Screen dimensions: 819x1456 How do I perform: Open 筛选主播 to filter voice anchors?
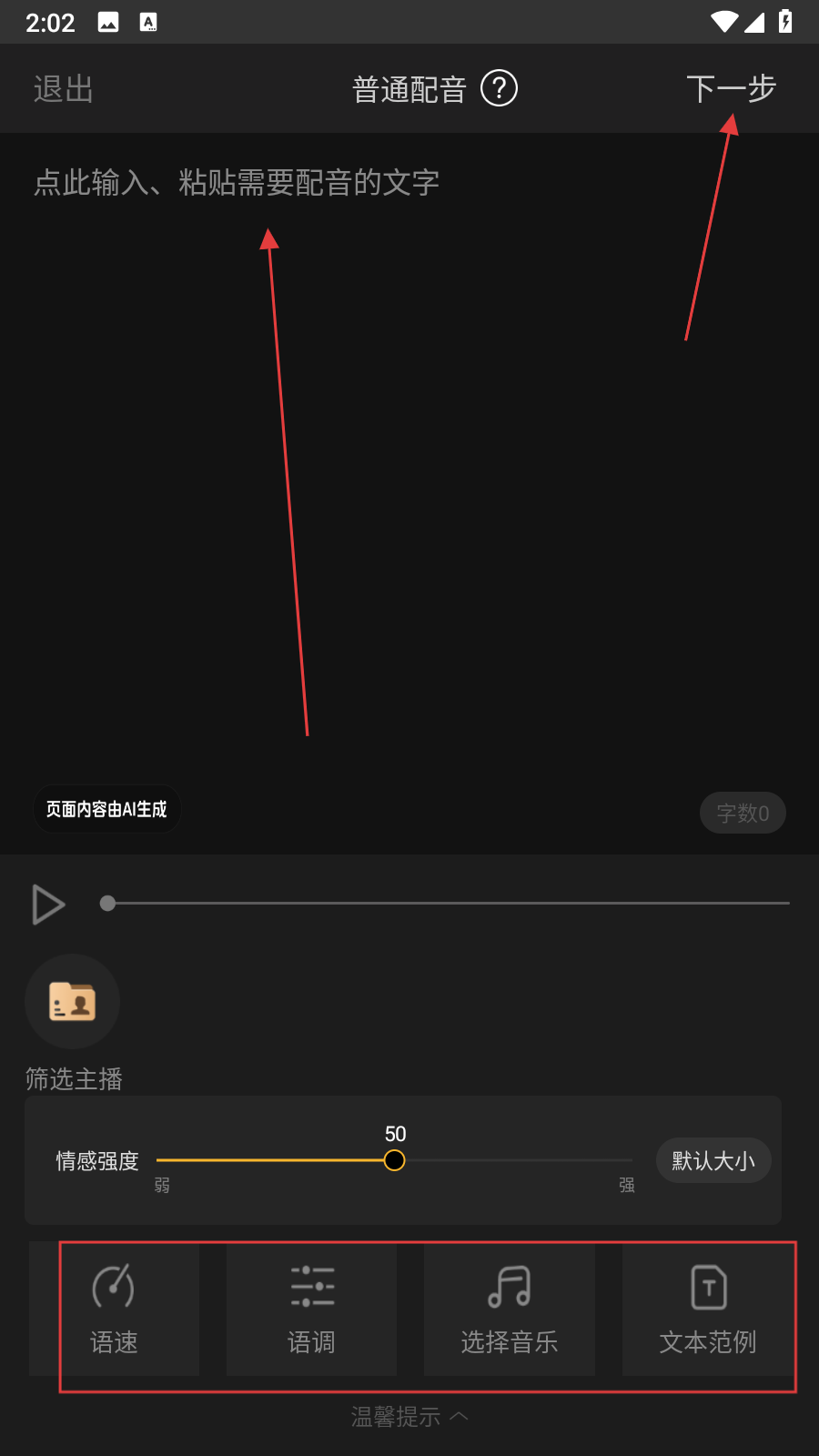tap(73, 1002)
